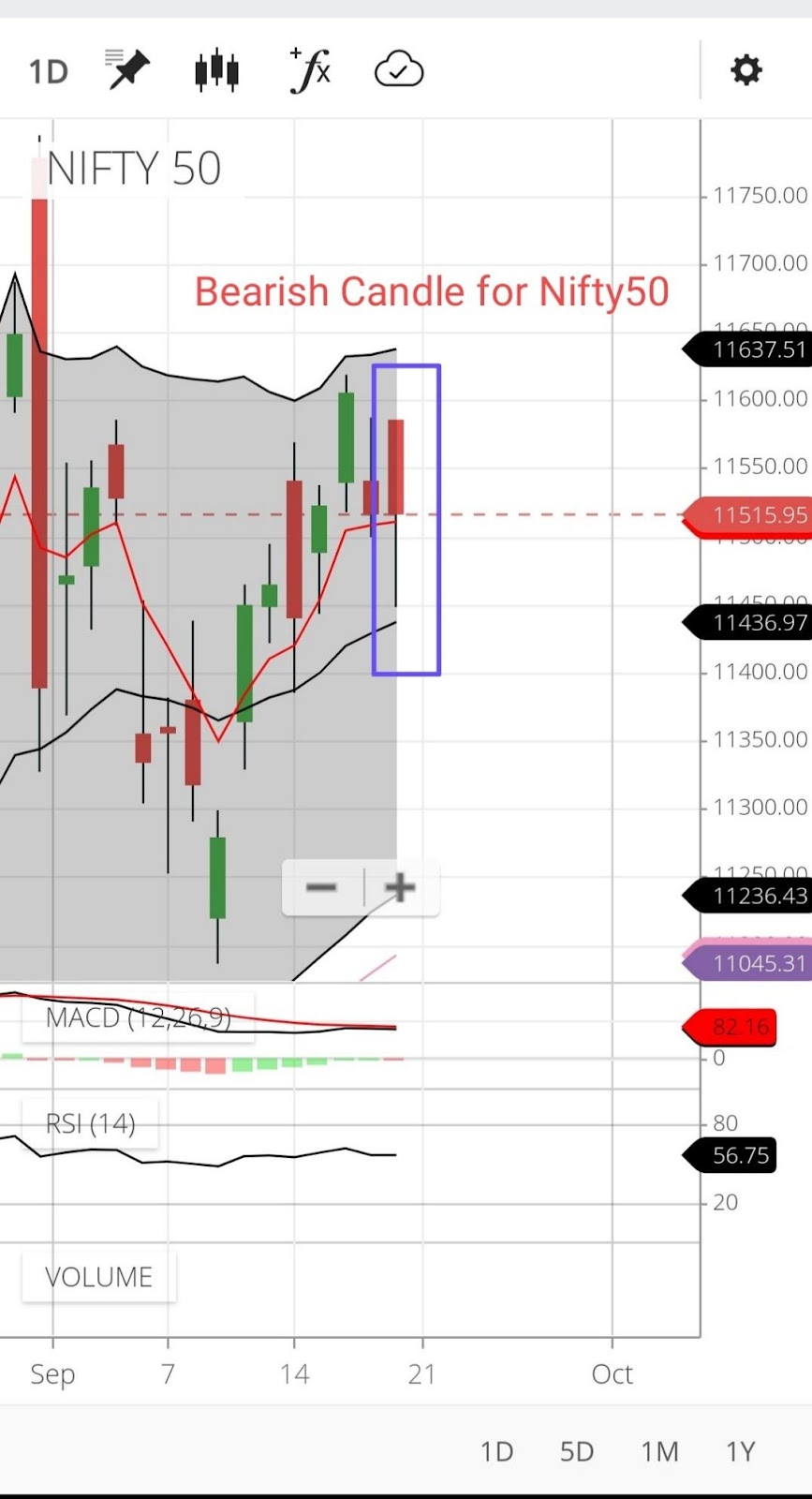Image resolution: width=812 pixels, height=1499 pixels.
Task: Tap the cloud save icon
Action: point(399,70)
